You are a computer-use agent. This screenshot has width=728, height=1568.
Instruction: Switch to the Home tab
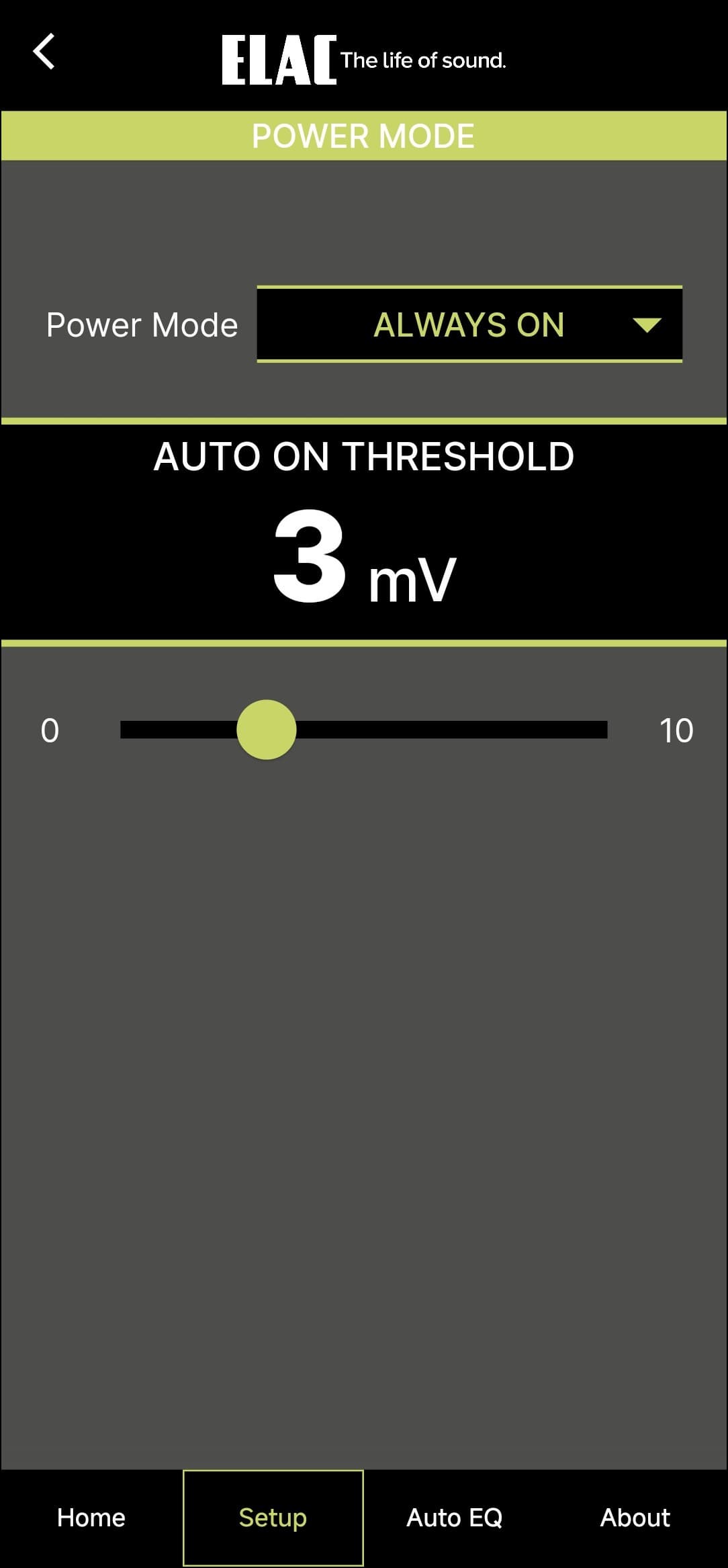click(x=91, y=1518)
